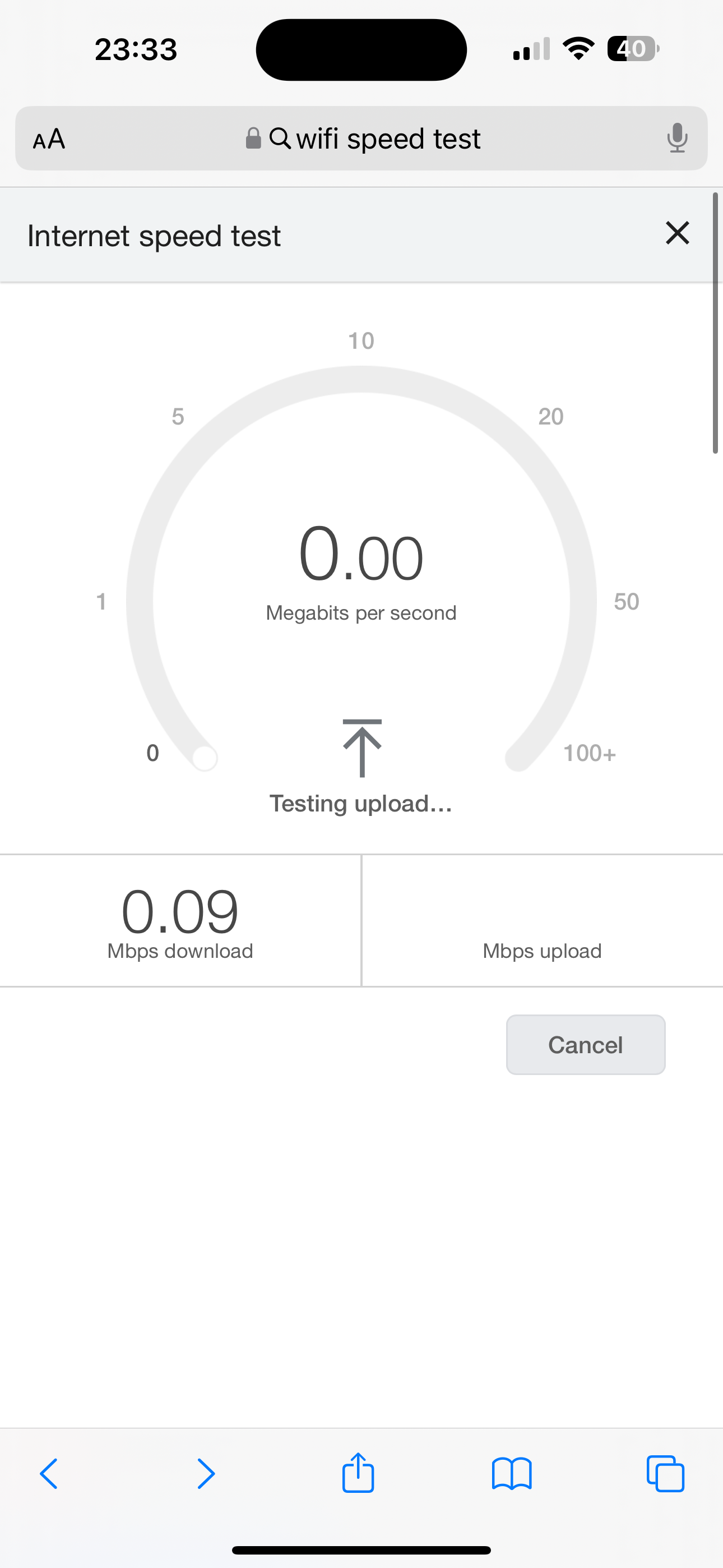Tap the voice search microphone icon

(678, 139)
